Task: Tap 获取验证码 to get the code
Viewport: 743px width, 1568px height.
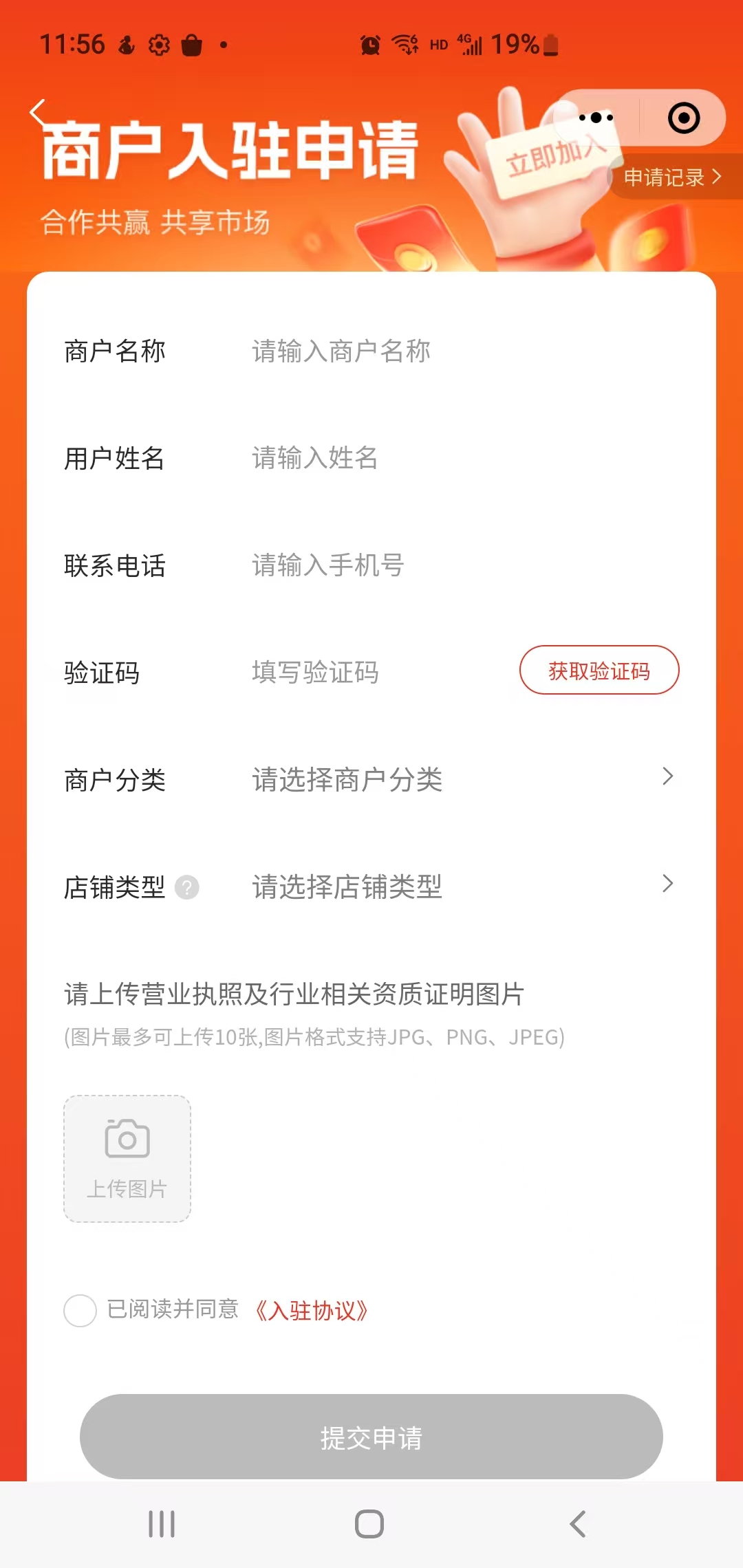Action: pyautogui.click(x=599, y=671)
